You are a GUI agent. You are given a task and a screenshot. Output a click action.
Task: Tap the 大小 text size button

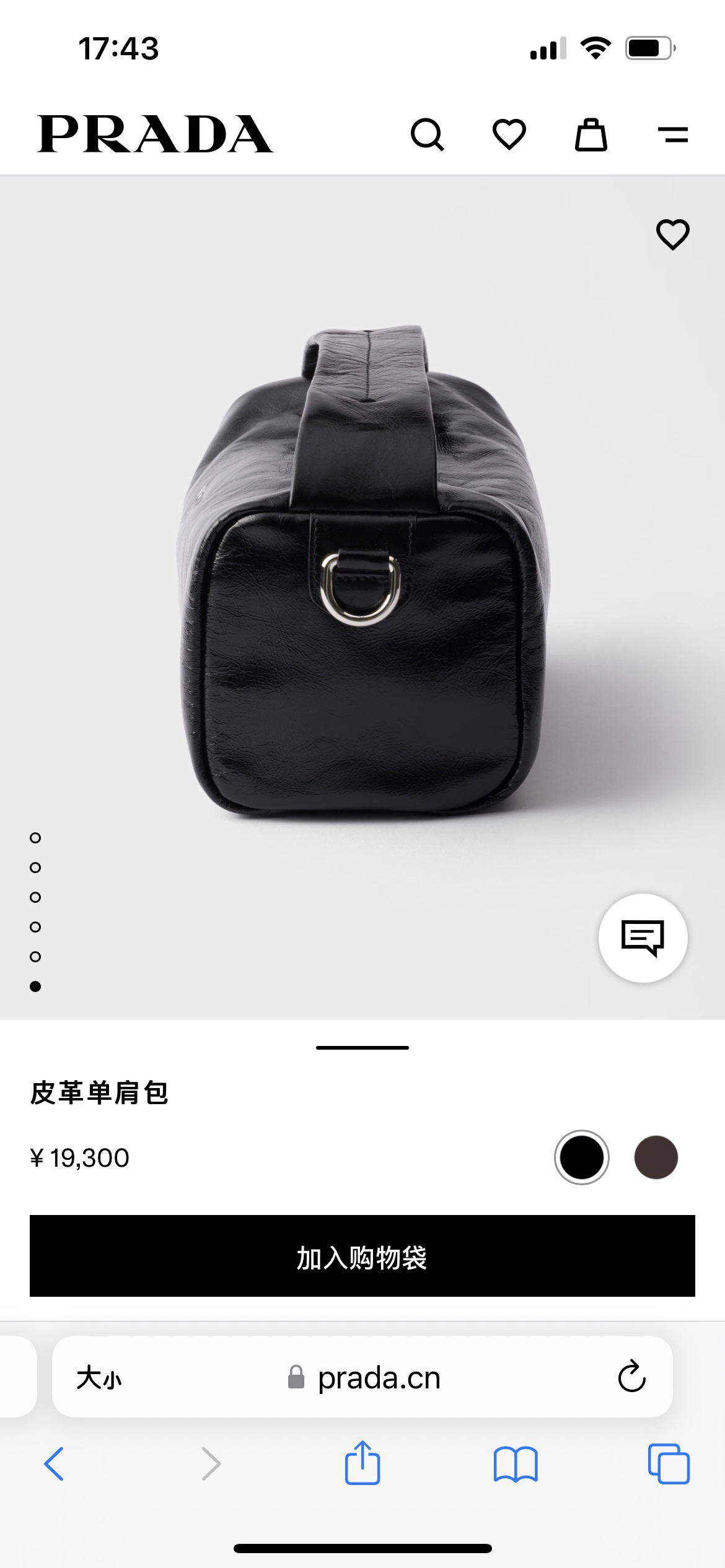99,1378
